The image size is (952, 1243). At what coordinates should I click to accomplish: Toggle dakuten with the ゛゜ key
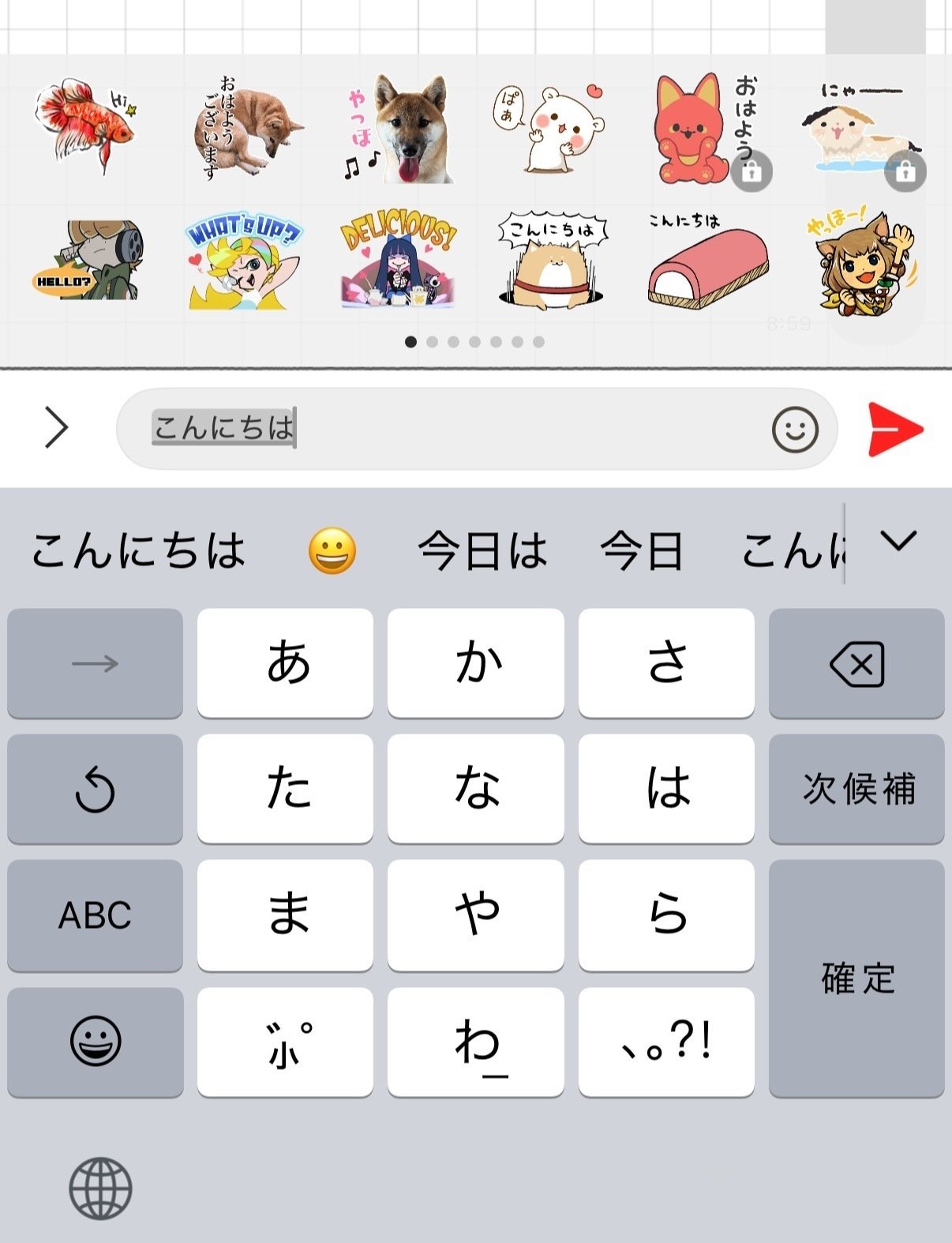point(285,1042)
